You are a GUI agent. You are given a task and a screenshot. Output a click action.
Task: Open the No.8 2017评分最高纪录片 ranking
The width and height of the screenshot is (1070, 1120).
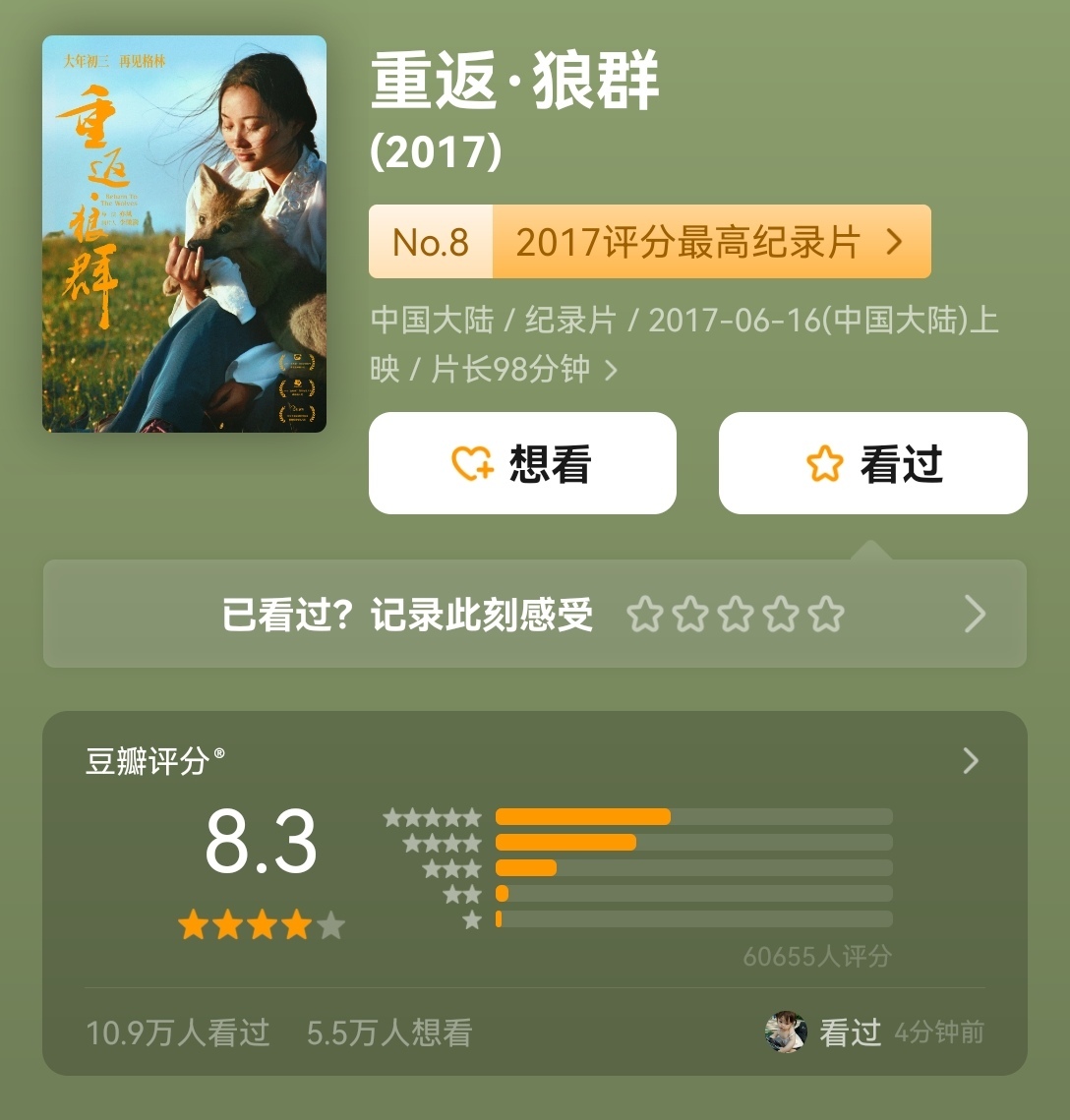(649, 242)
